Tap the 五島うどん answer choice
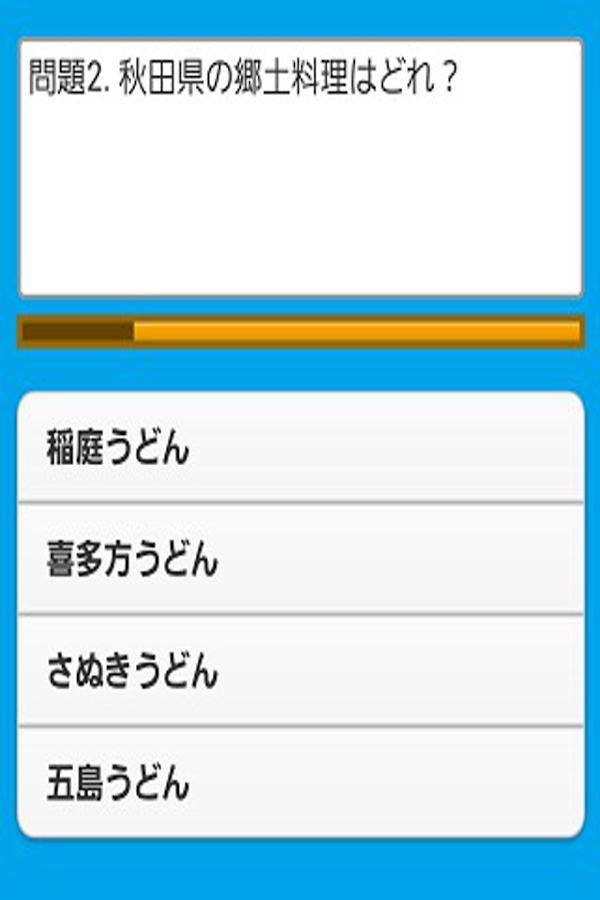Screen dimensions: 600x900 300,782
